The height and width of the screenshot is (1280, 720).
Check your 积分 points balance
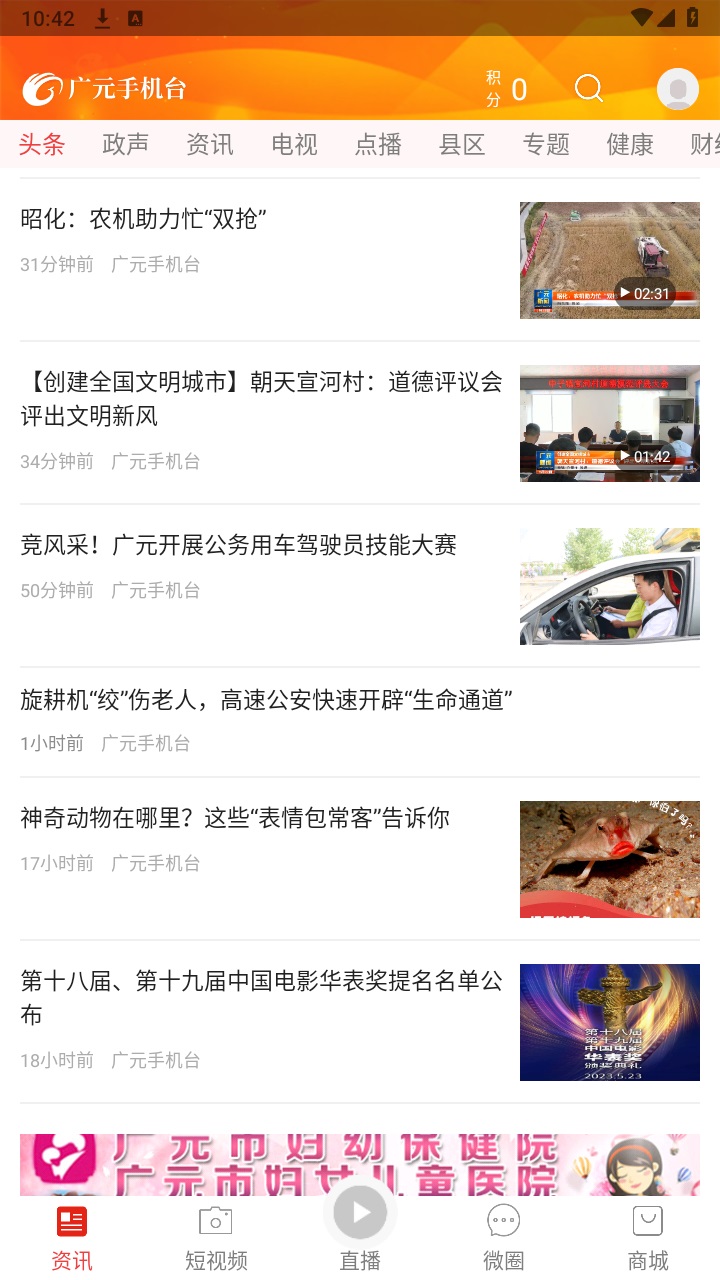click(505, 88)
